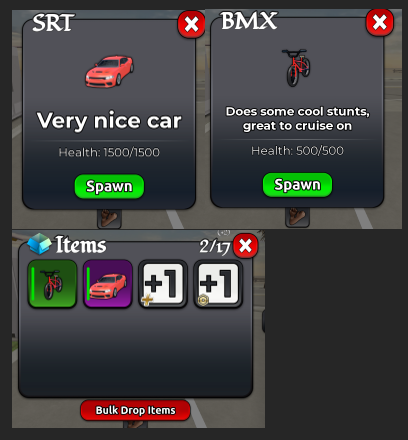Image resolution: width=408 pixels, height=440 pixels.
Task: Select the BMX bike item slot
Action: click(x=52, y=284)
